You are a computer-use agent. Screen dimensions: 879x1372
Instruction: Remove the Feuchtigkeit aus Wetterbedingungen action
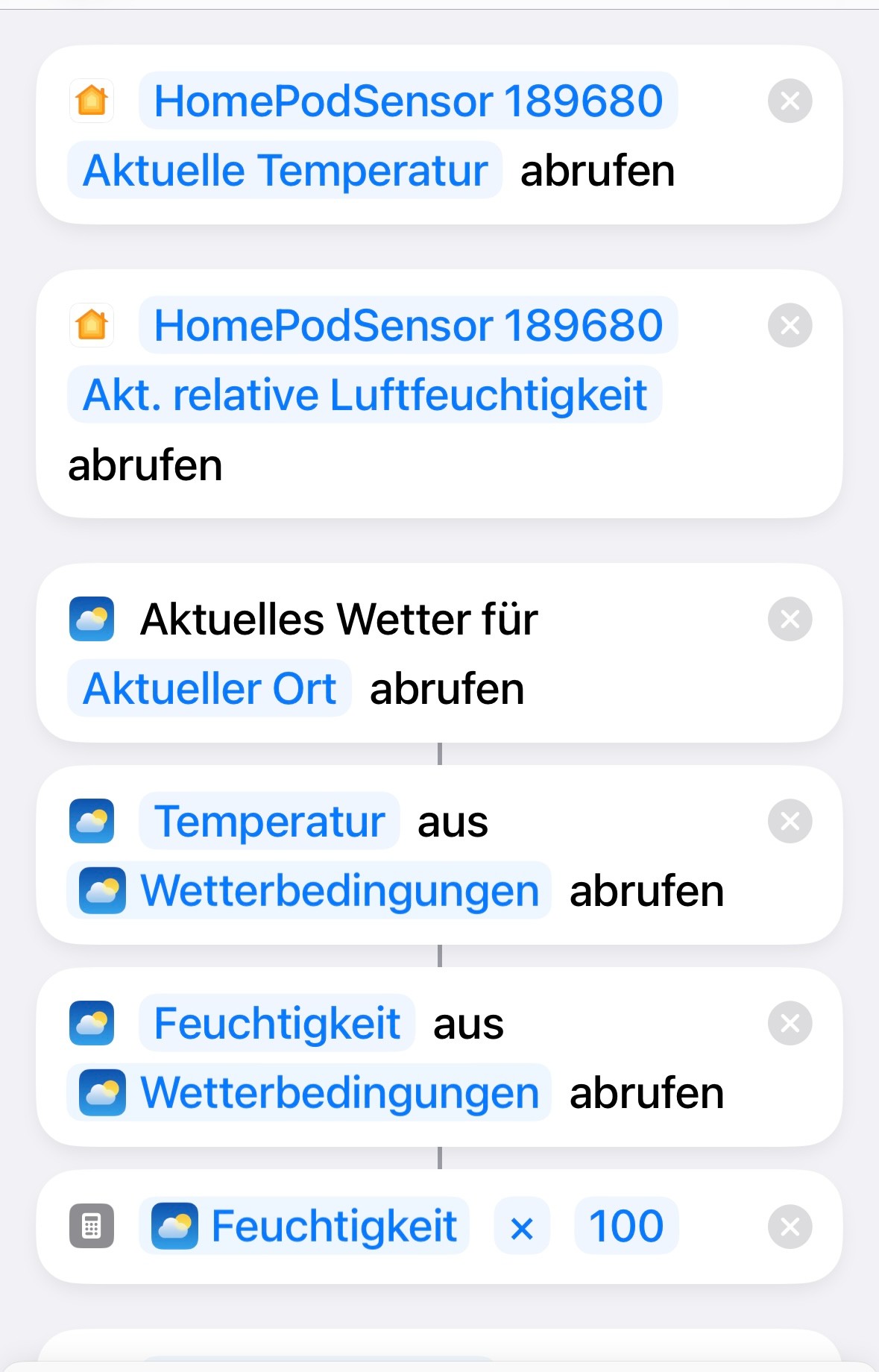(790, 1023)
